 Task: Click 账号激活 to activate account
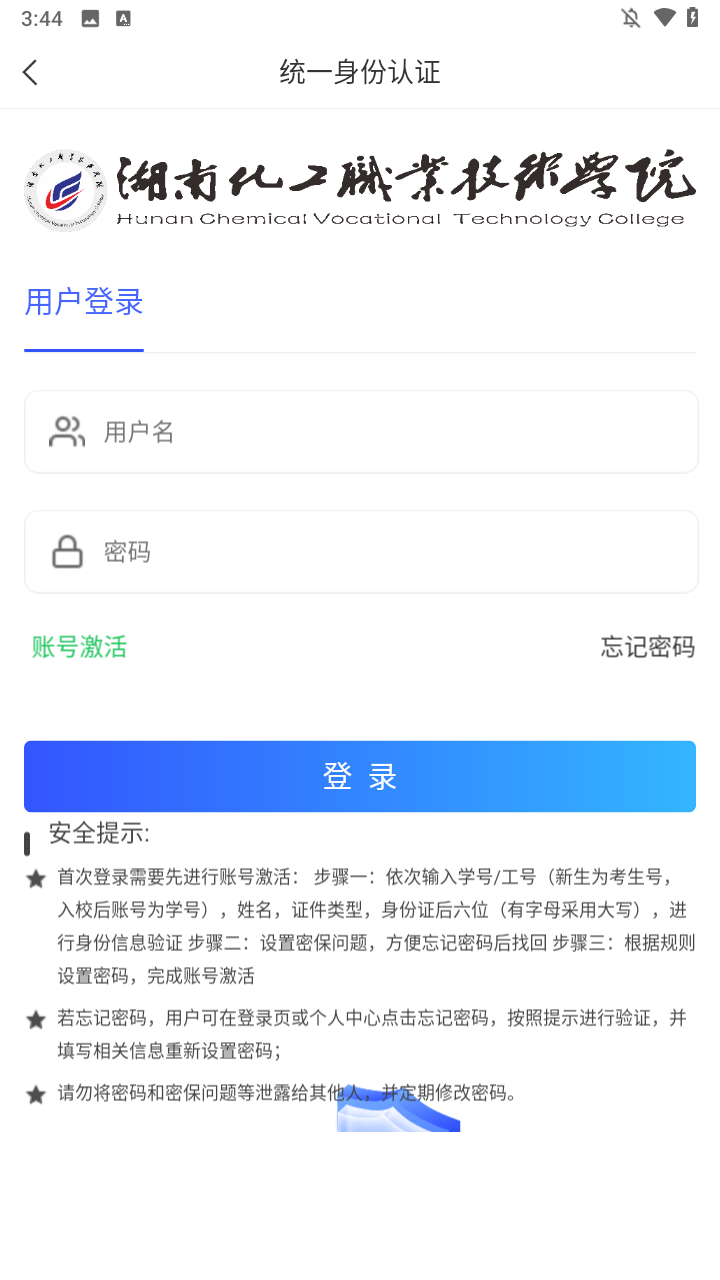pos(79,647)
